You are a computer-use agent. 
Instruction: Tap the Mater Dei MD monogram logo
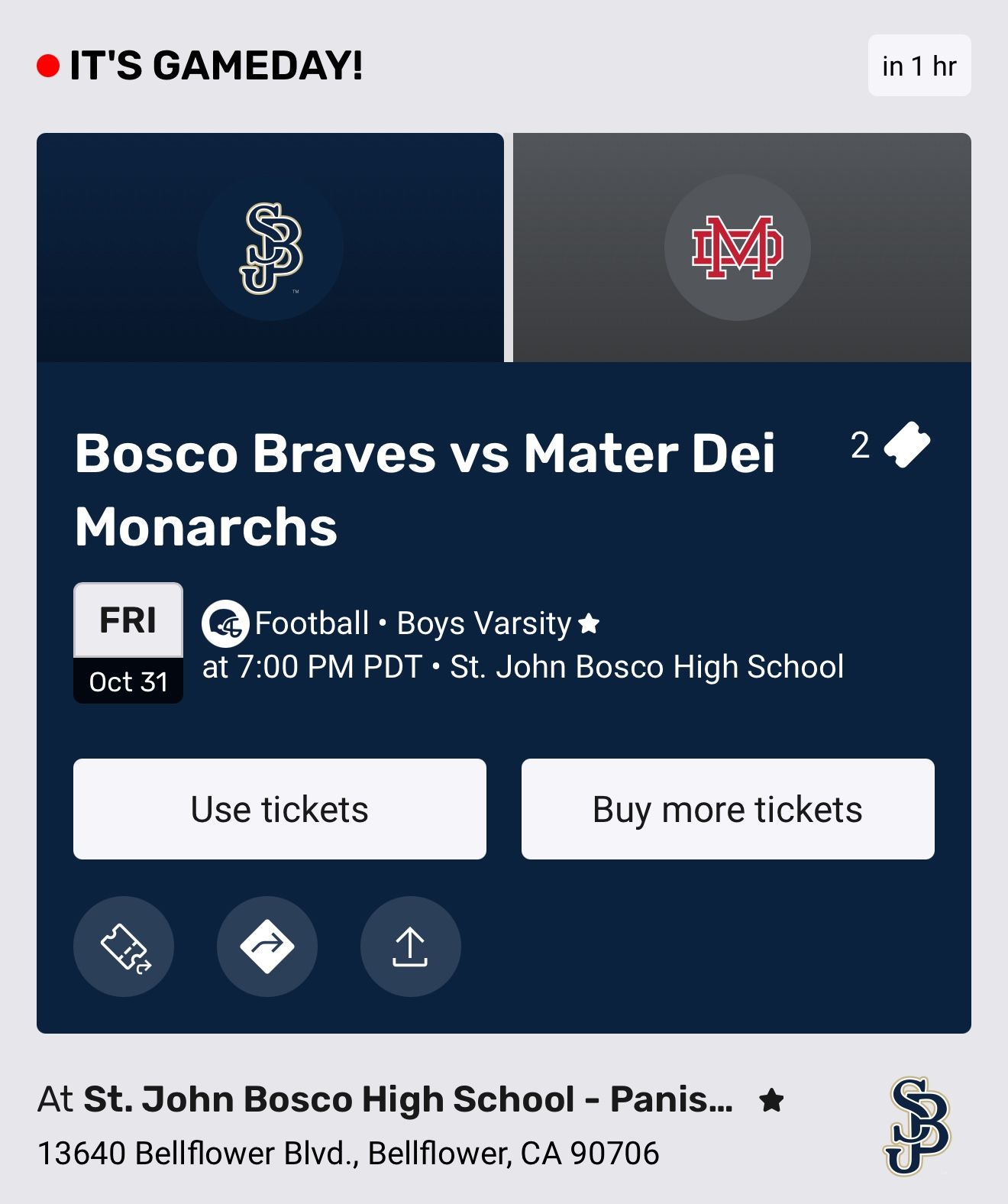click(738, 247)
